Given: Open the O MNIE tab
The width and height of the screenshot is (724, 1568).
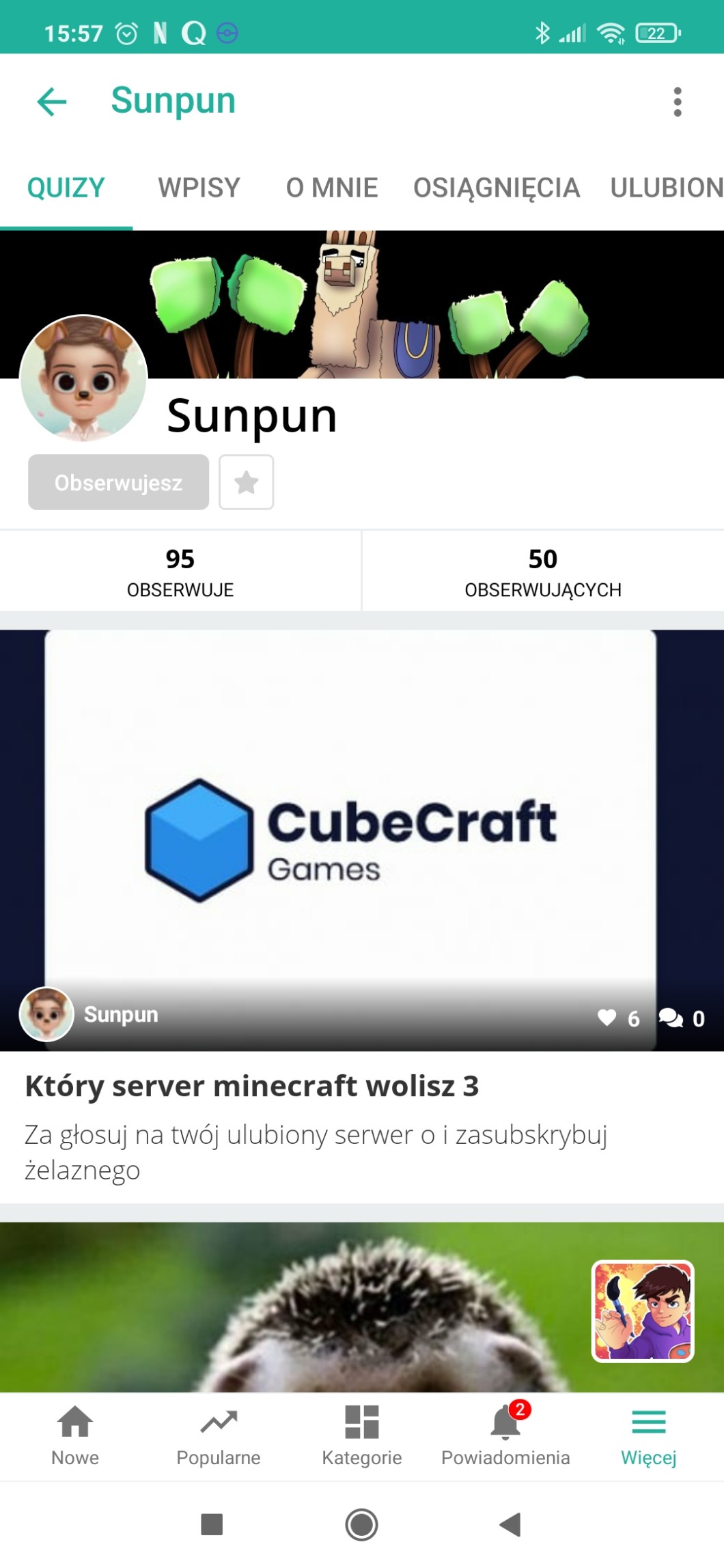Looking at the screenshot, I should 331,188.
